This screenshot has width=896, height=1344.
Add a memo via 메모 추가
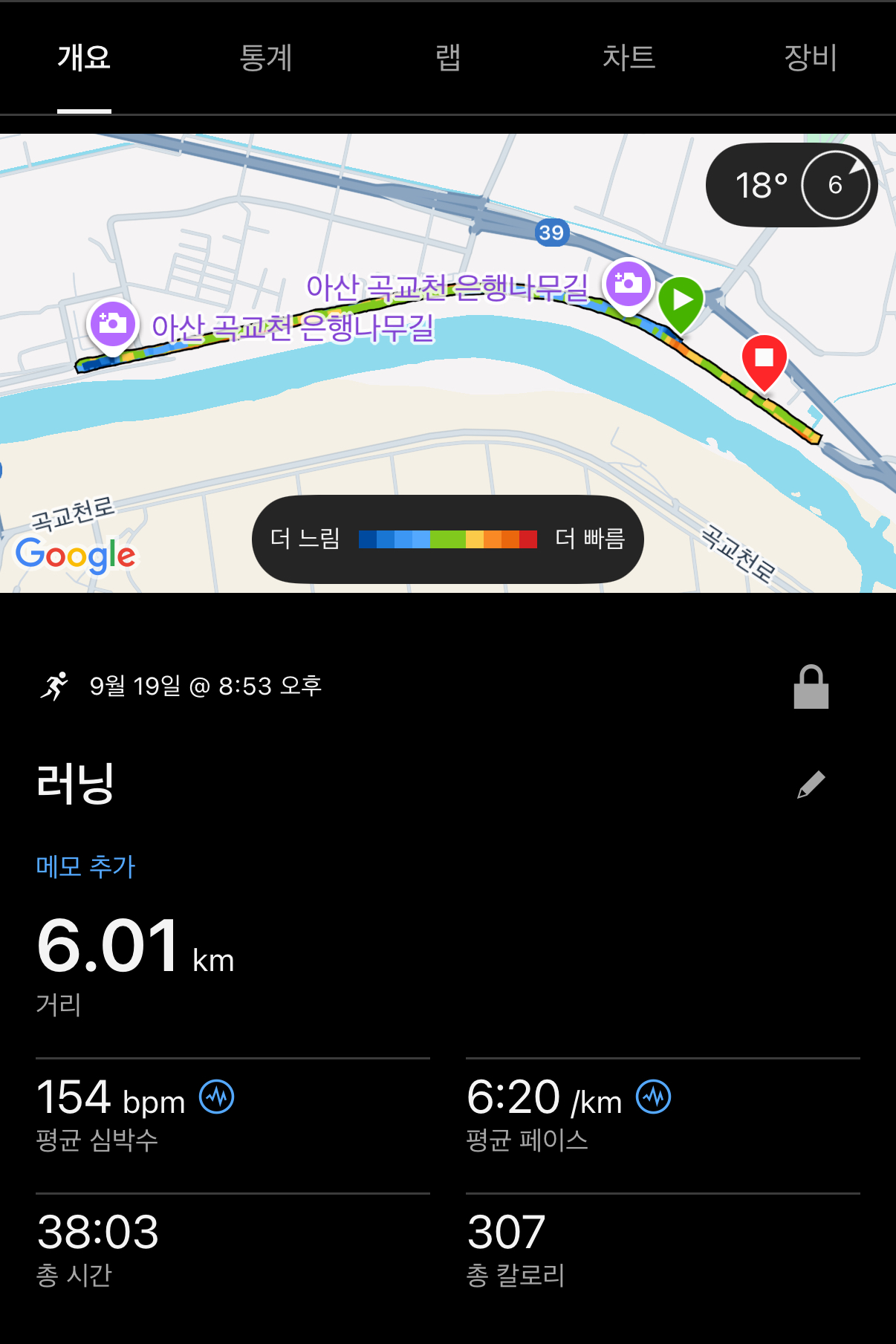[85, 866]
